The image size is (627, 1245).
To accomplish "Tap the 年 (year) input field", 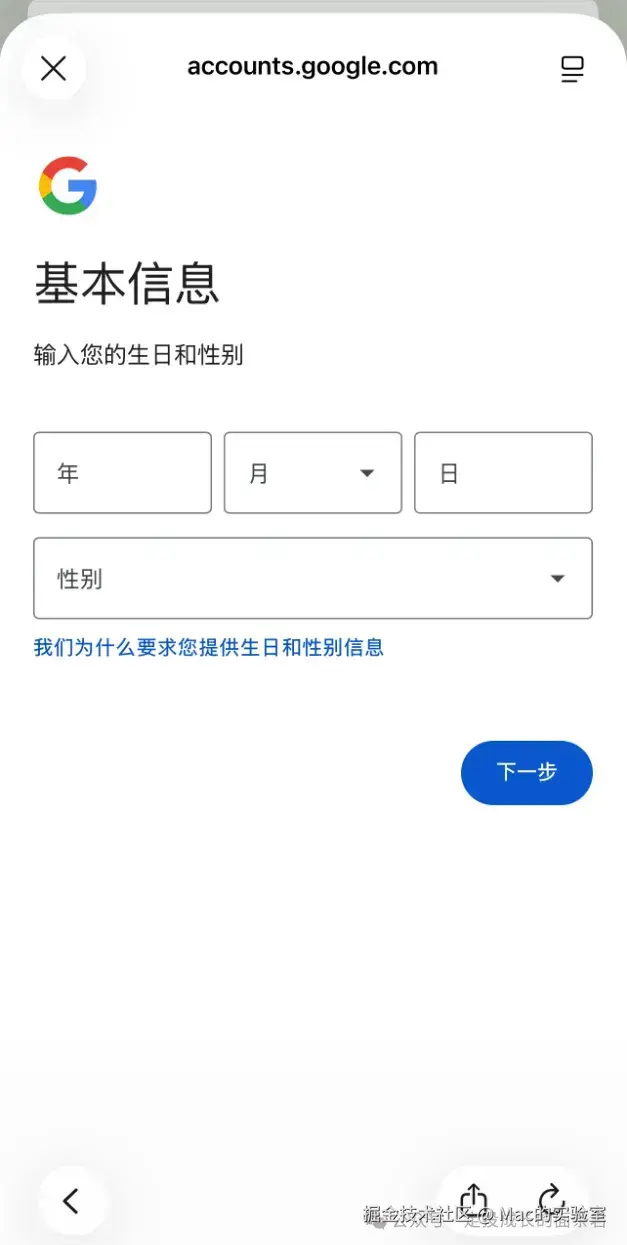I will click(x=122, y=473).
